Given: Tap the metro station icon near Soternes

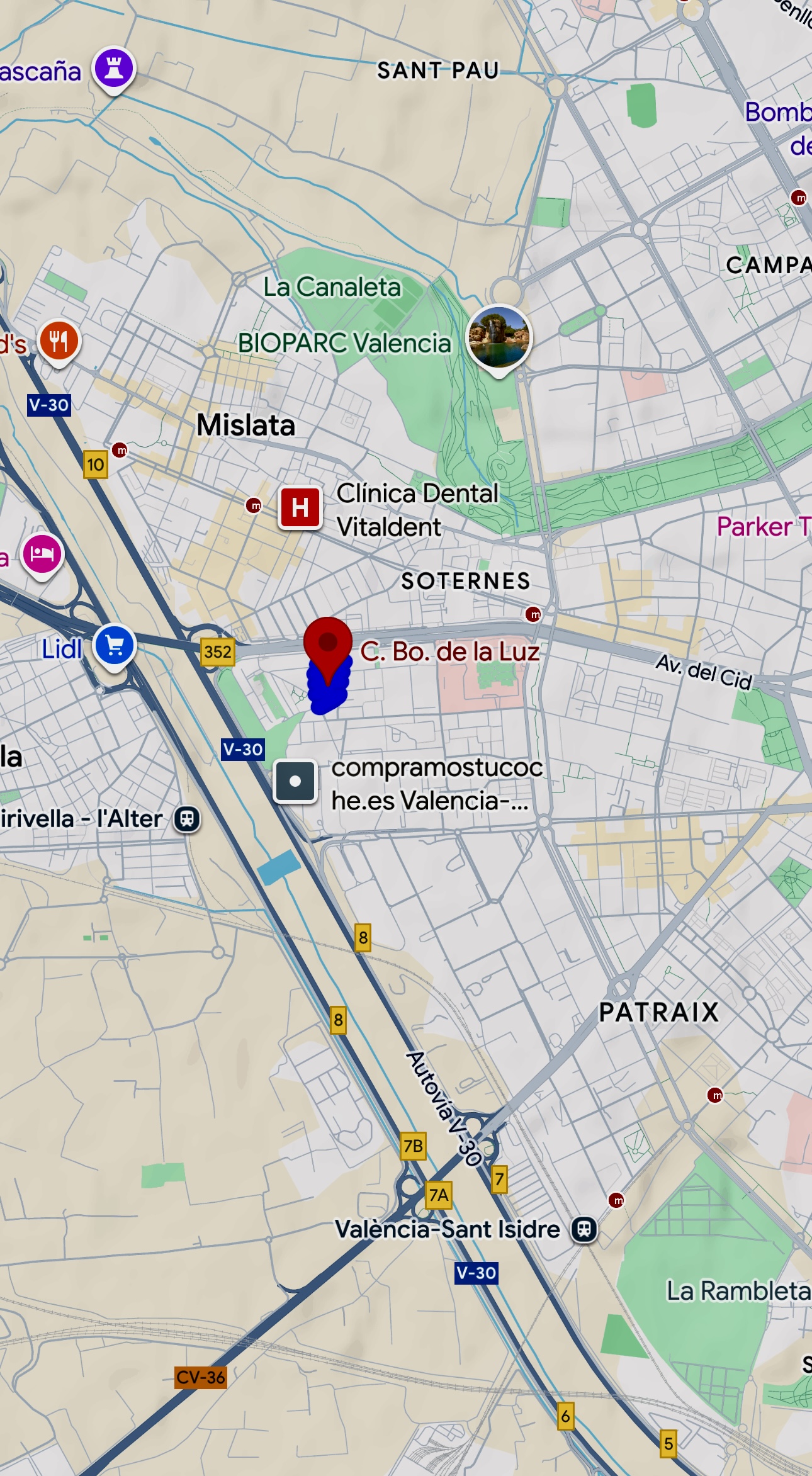Looking at the screenshot, I should [533, 614].
